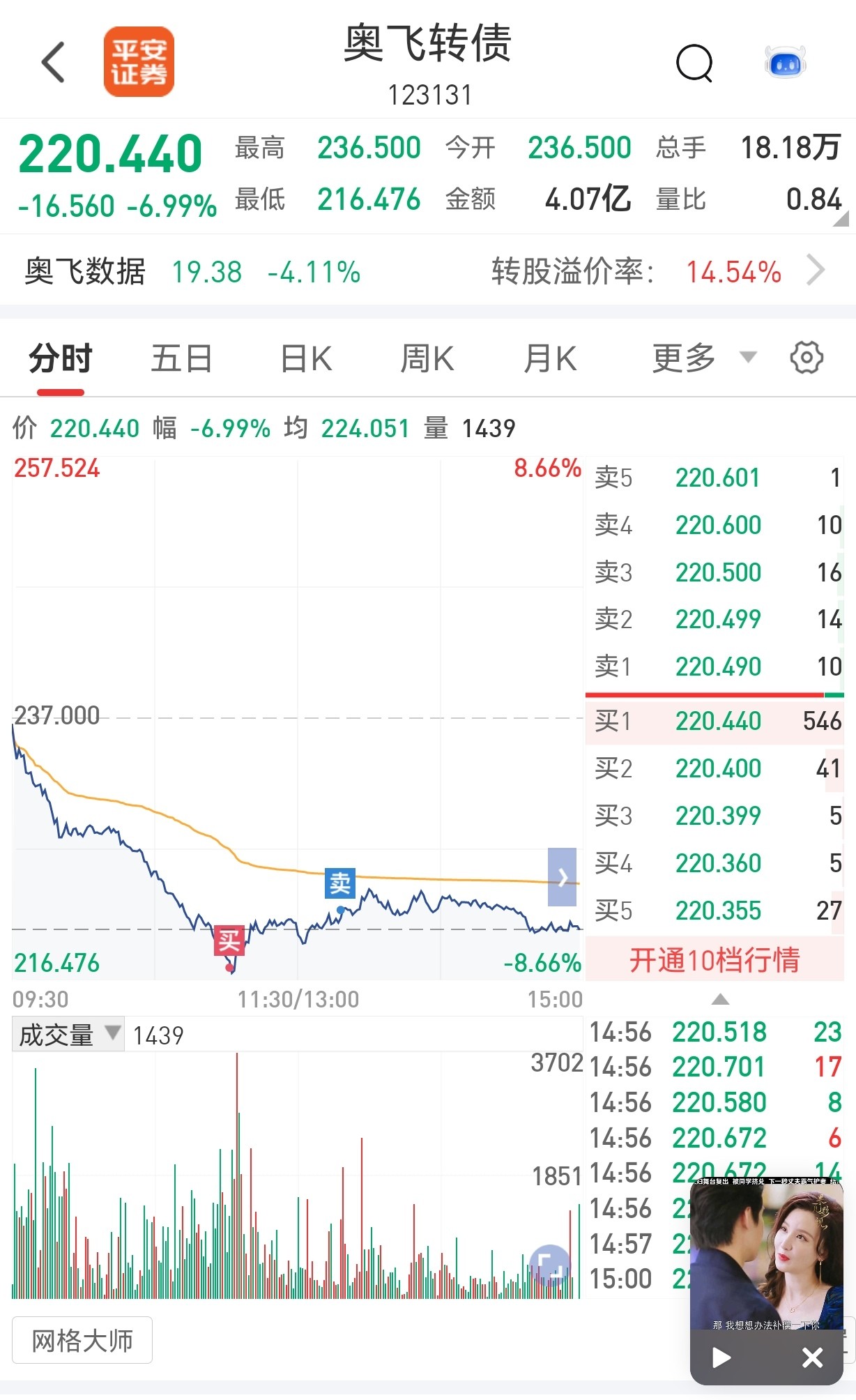Close the floating video window
The height and width of the screenshot is (1400, 856).
[x=812, y=1357]
